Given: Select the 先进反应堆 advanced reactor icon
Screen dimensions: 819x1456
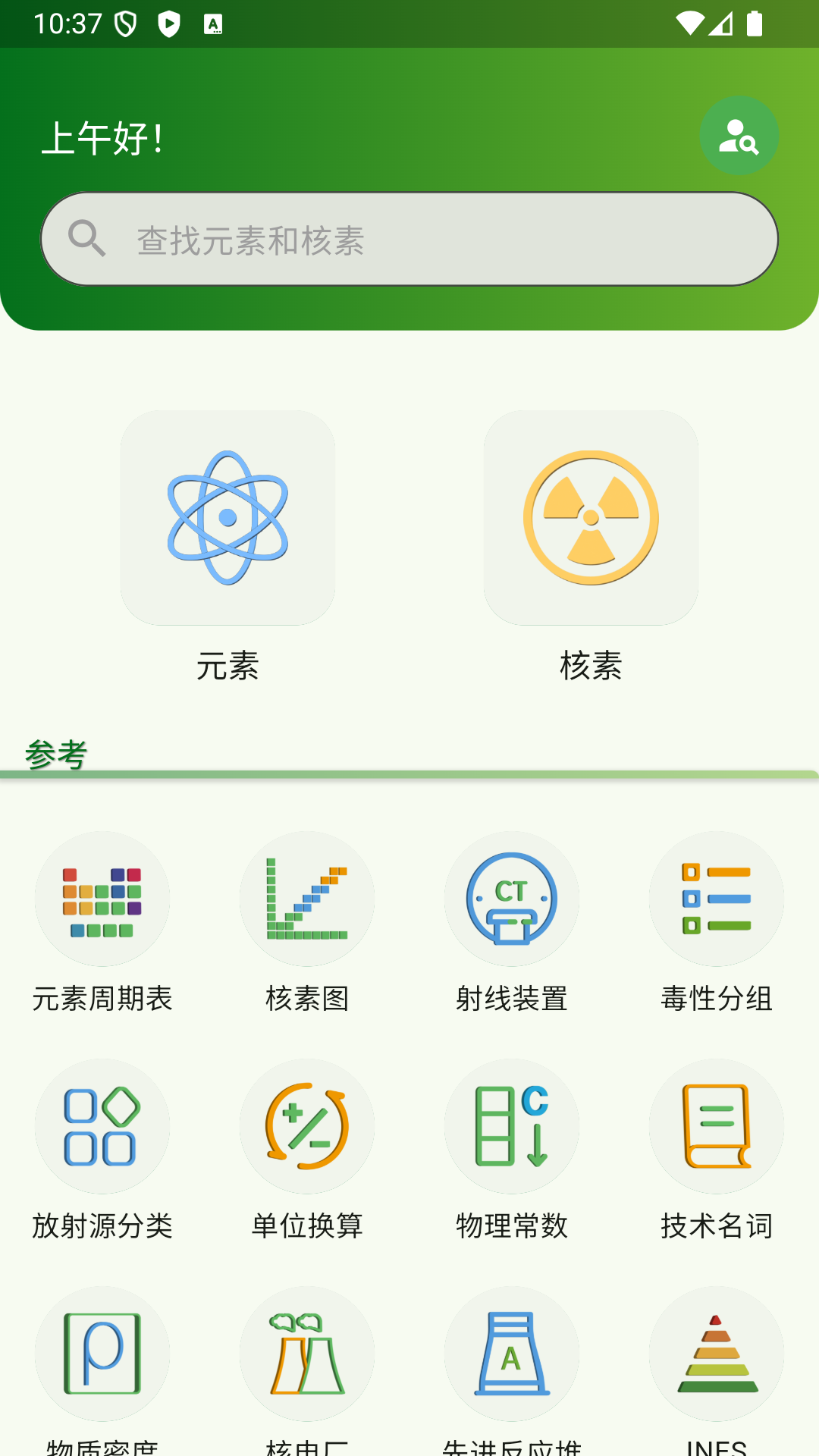Looking at the screenshot, I should click(512, 1354).
